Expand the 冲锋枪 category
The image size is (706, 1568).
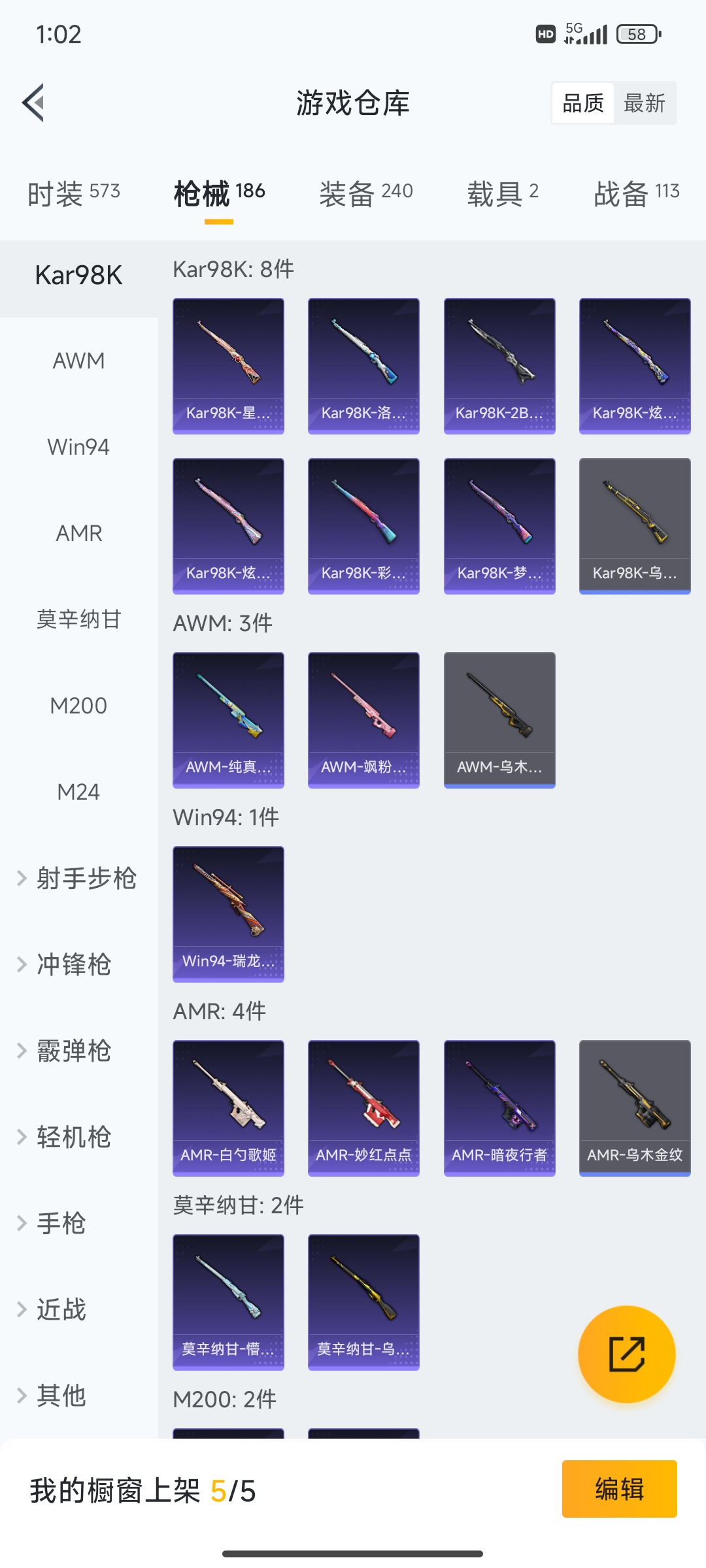72,964
